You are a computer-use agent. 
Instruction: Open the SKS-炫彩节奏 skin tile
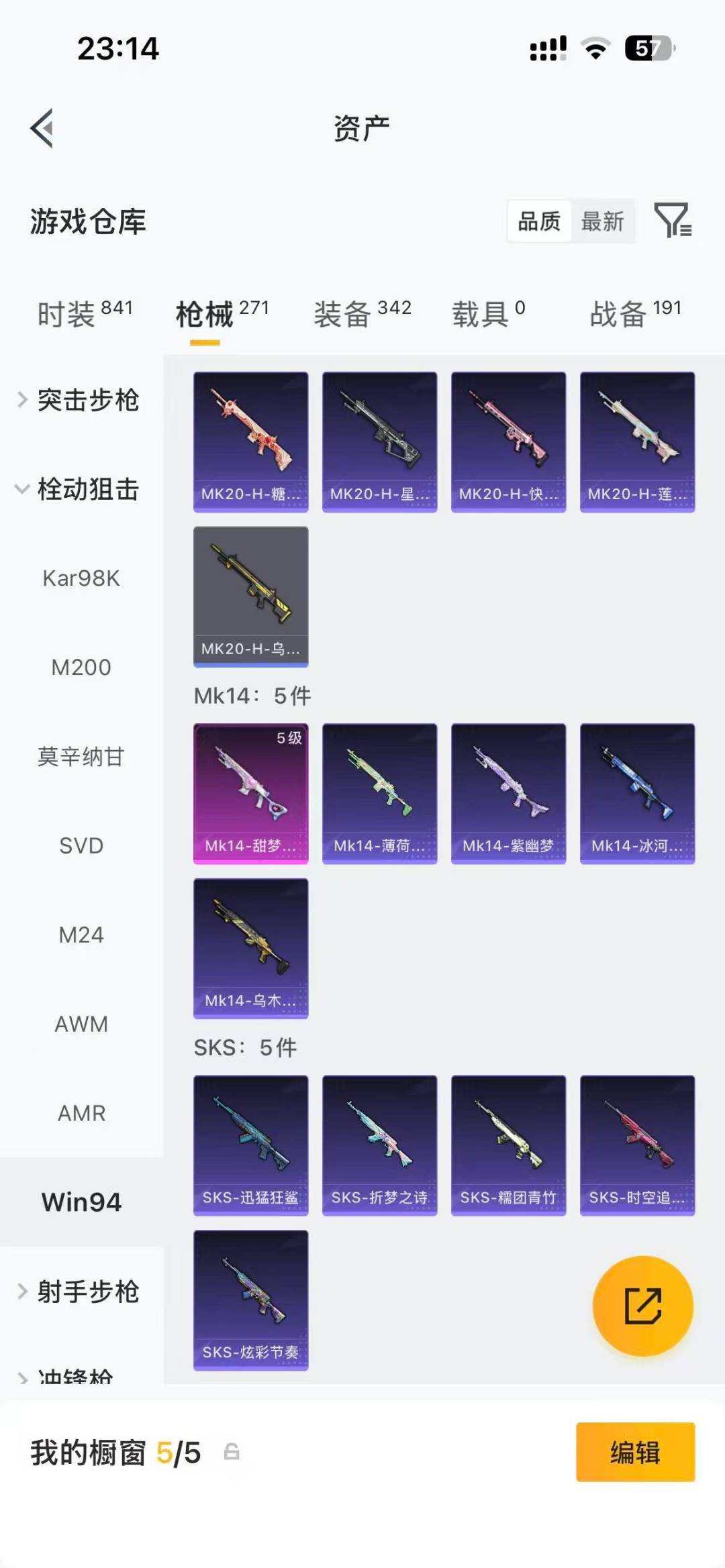pyautogui.click(x=250, y=1300)
